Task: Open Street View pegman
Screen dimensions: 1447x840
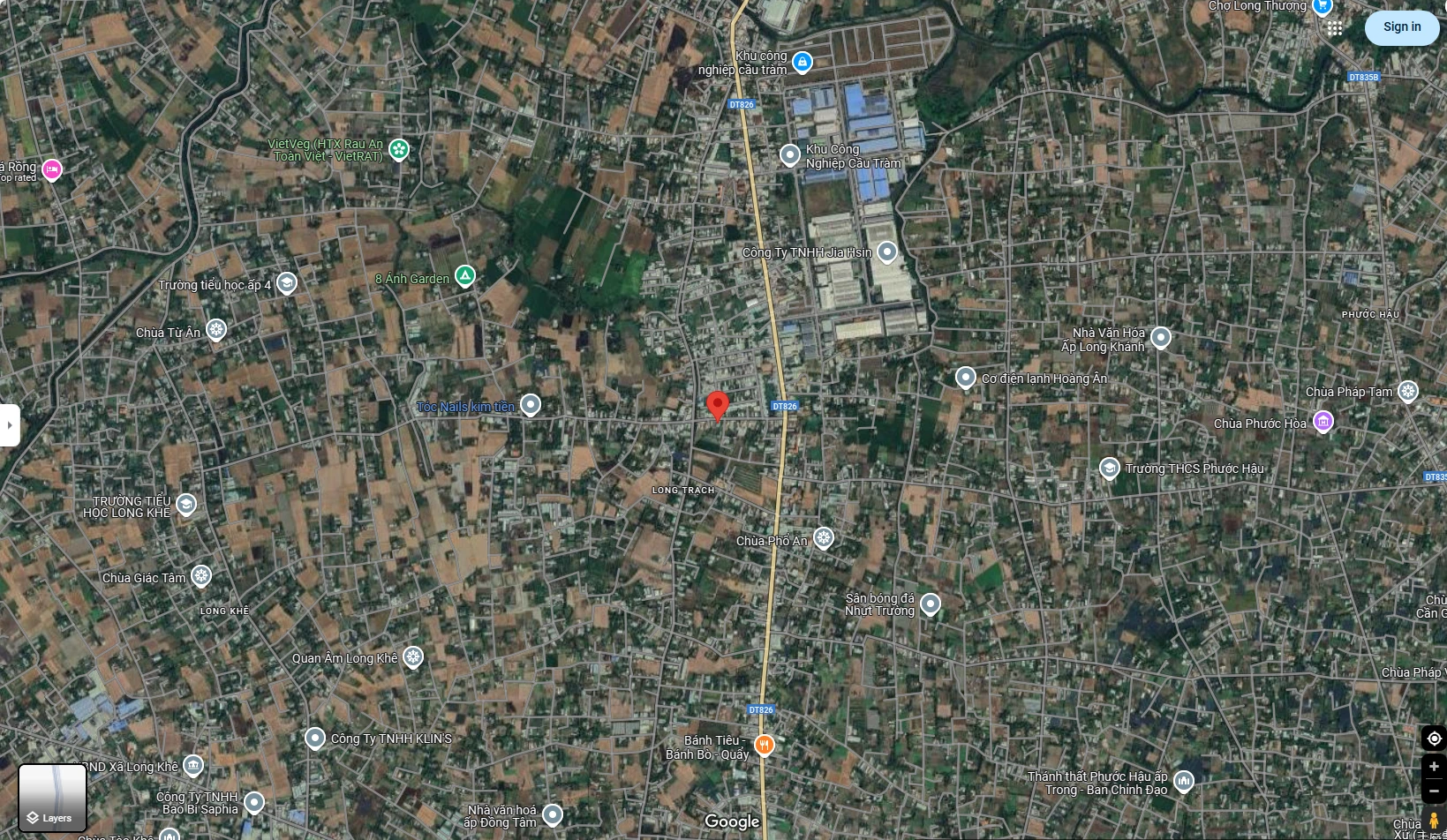Action: click(x=1434, y=821)
